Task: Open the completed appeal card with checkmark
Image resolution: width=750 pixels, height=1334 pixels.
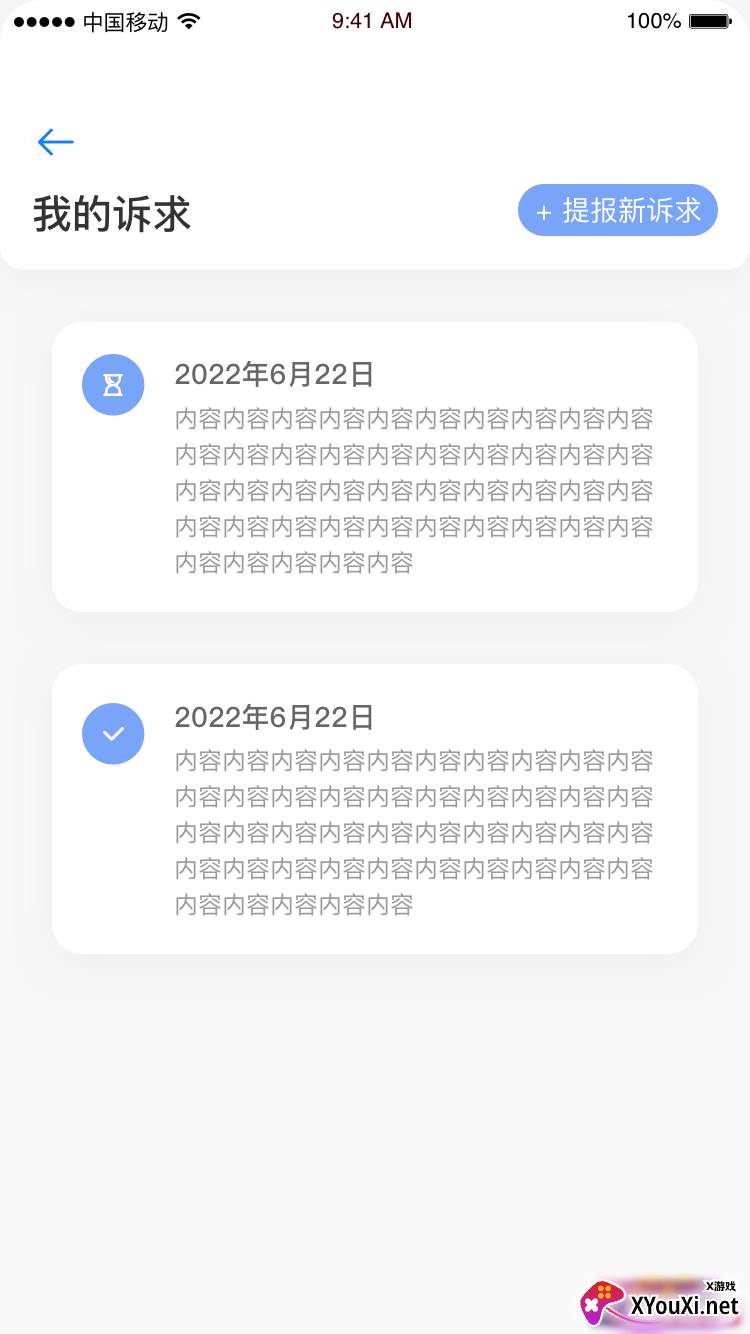Action: coord(374,808)
